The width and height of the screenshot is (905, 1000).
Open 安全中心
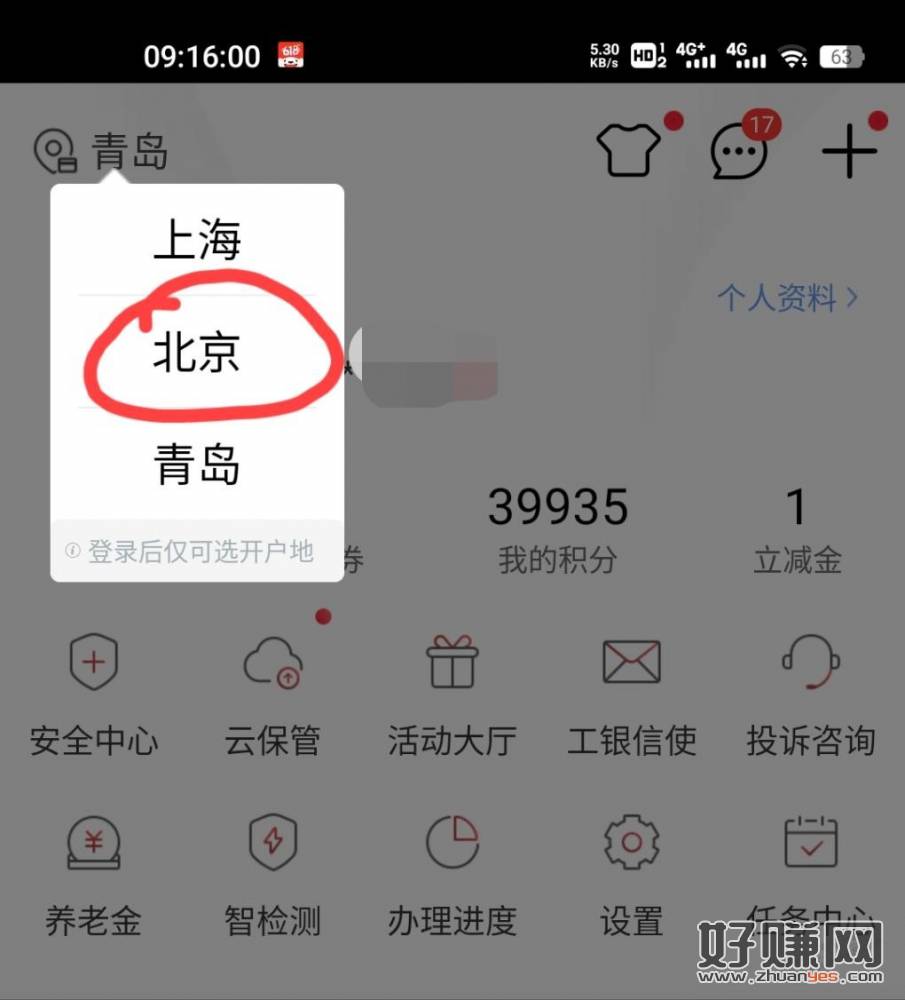[94, 690]
